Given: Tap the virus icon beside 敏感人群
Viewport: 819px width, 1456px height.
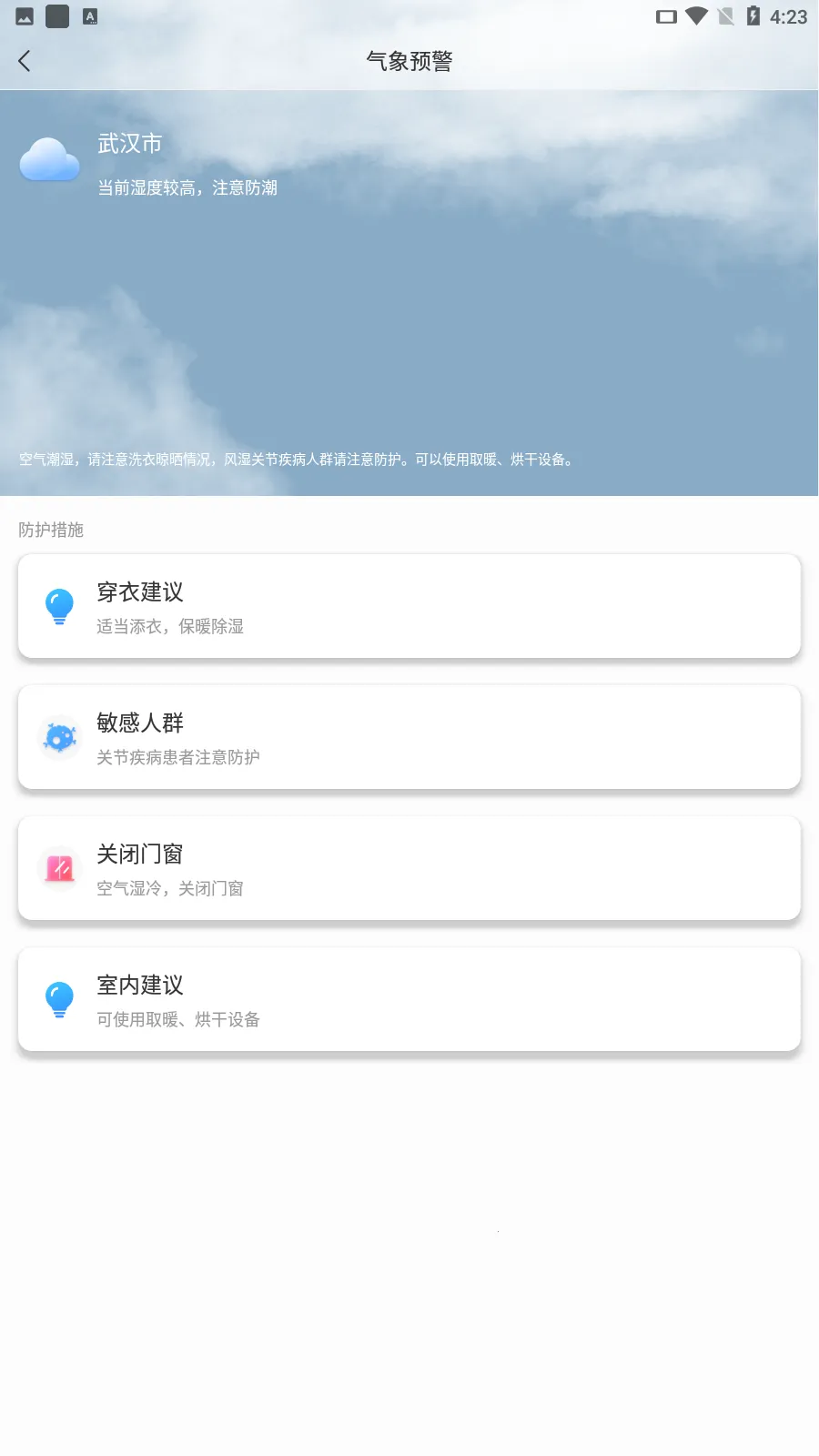Looking at the screenshot, I should tap(59, 737).
